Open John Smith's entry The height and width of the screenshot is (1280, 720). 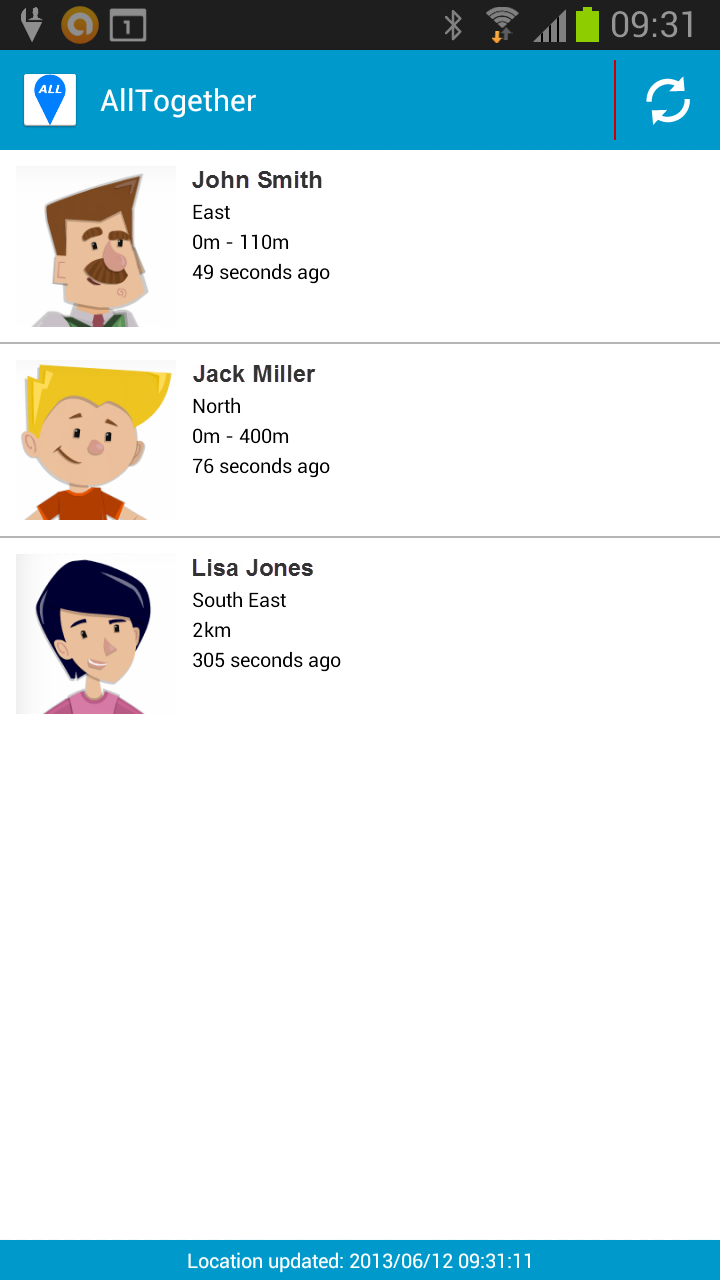pos(360,246)
